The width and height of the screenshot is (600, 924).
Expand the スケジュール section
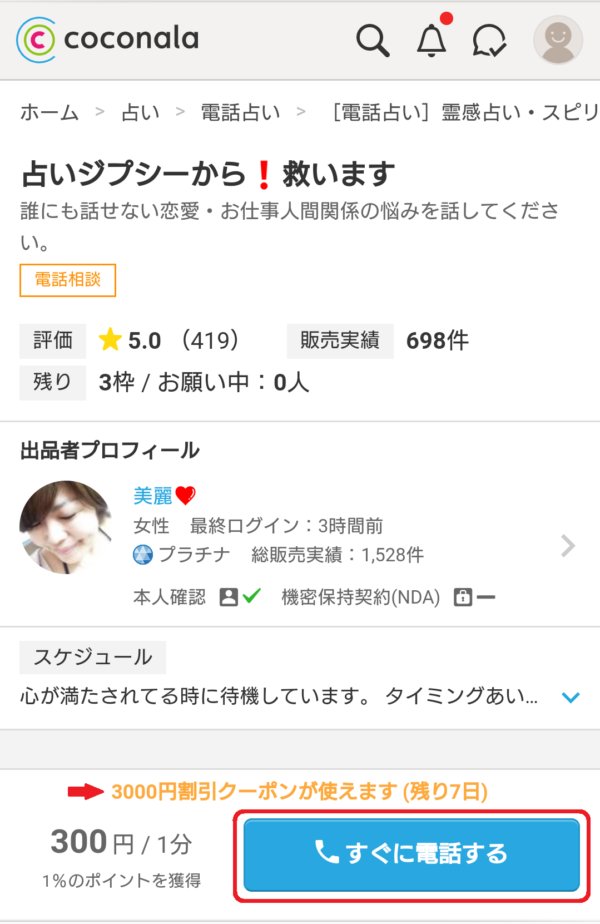tap(571, 696)
